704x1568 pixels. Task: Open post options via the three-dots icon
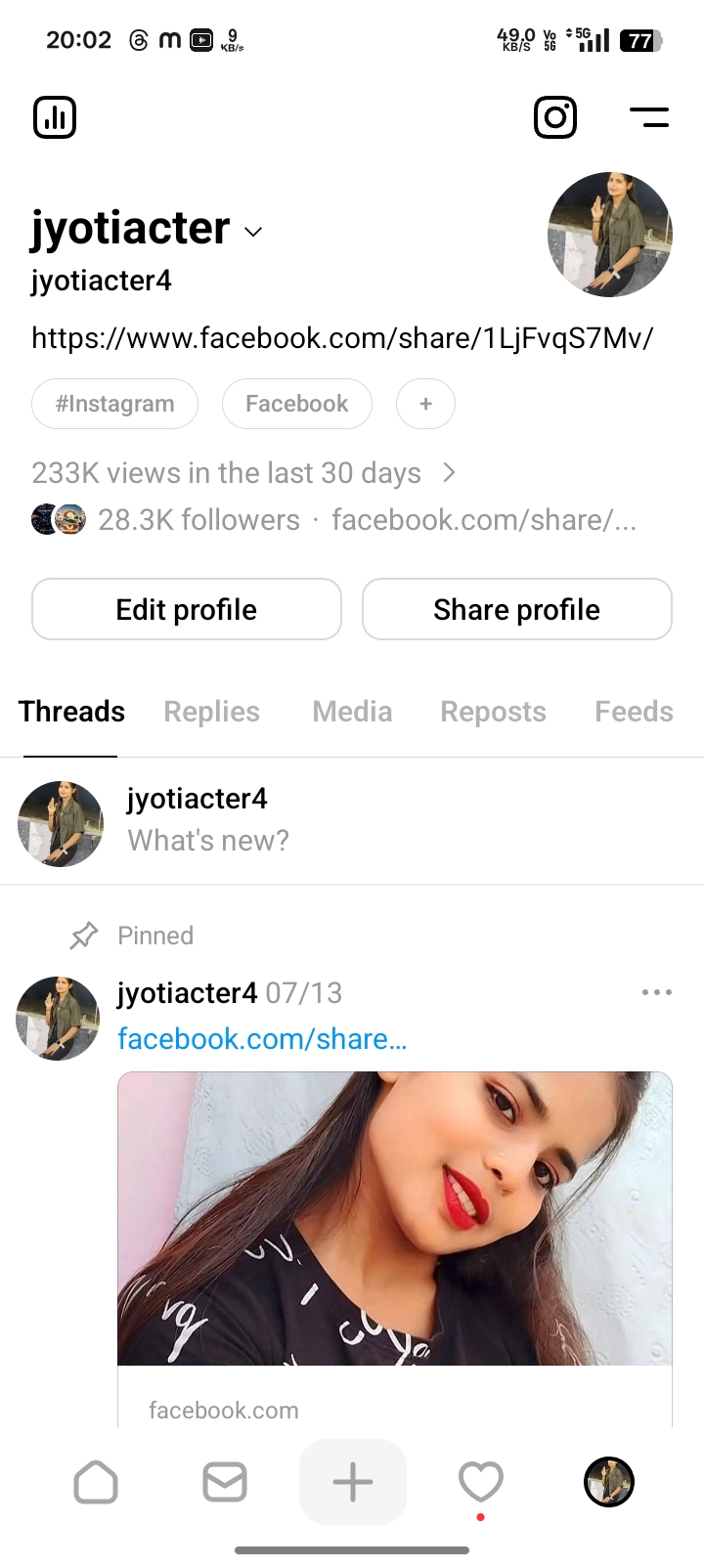click(656, 992)
